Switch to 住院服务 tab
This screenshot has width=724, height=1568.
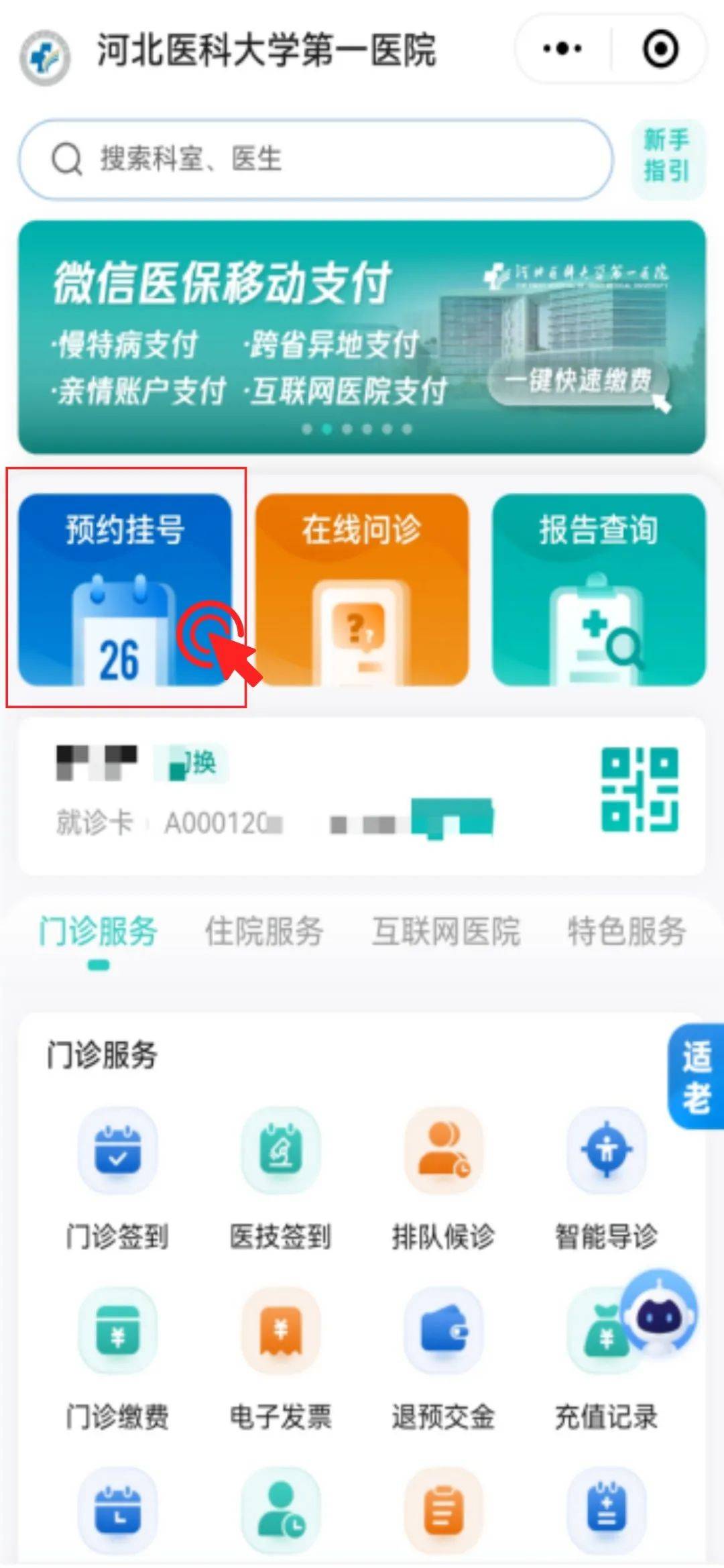point(264,932)
